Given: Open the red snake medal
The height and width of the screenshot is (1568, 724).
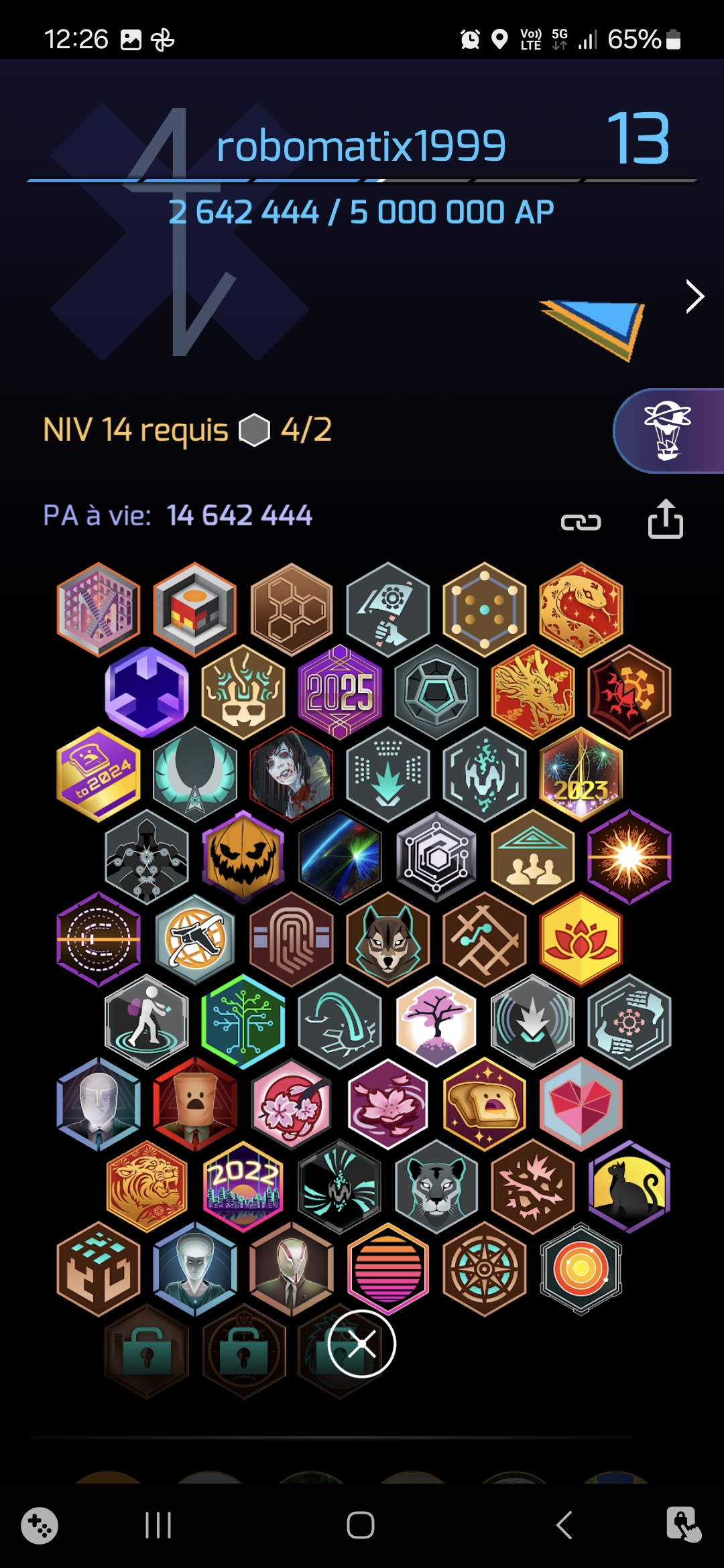Looking at the screenshot, I should pos(581,609).
